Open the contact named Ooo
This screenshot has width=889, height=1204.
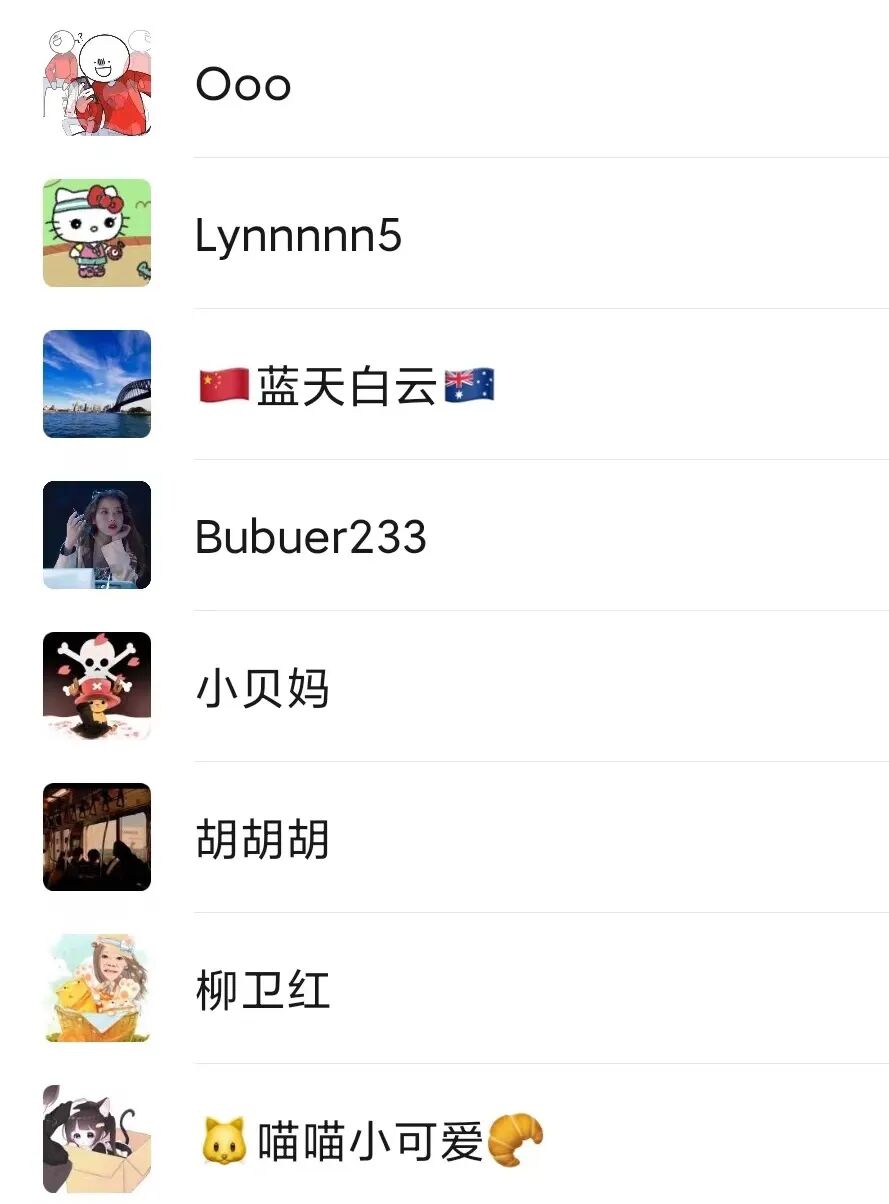click(x=243, y=84)
